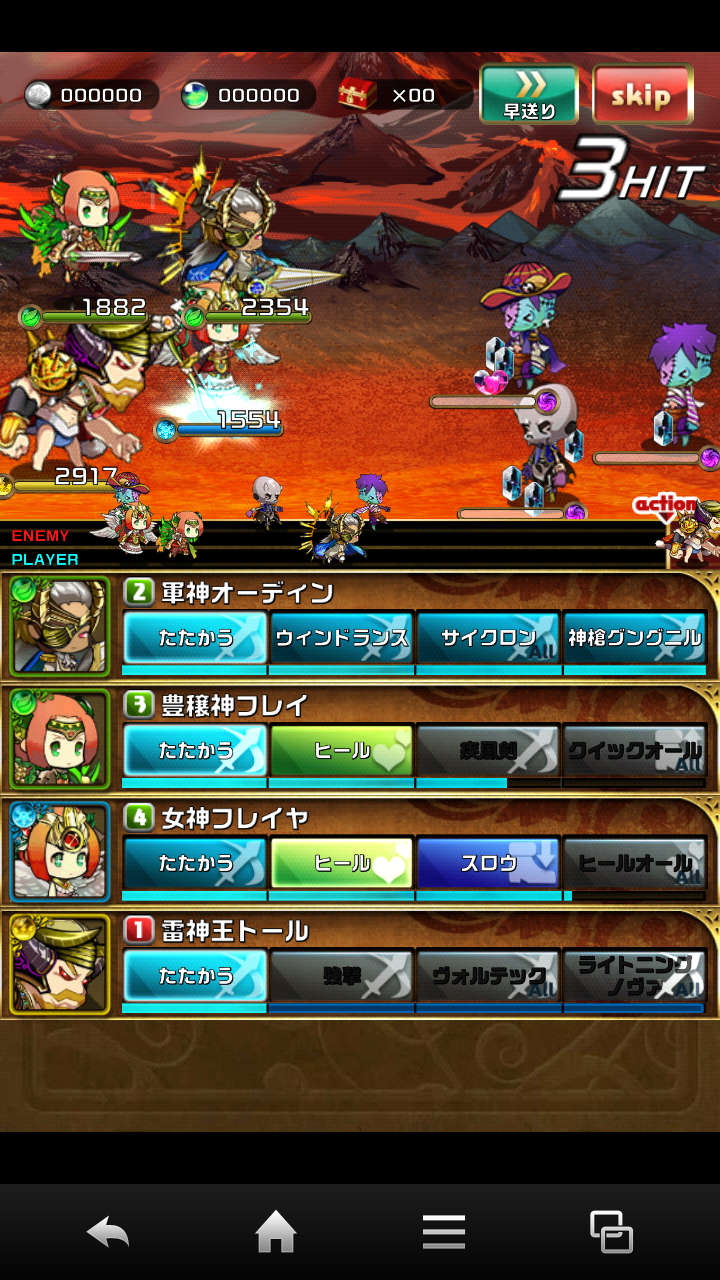
Task: Use たたかう for 軍神オーディン
Action: click(x=195, y=638)
